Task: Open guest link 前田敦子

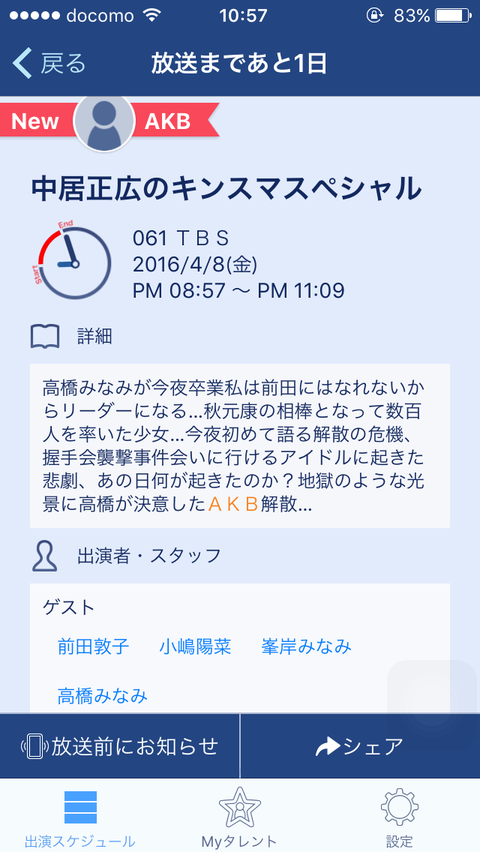Action: tap(93, 647)
